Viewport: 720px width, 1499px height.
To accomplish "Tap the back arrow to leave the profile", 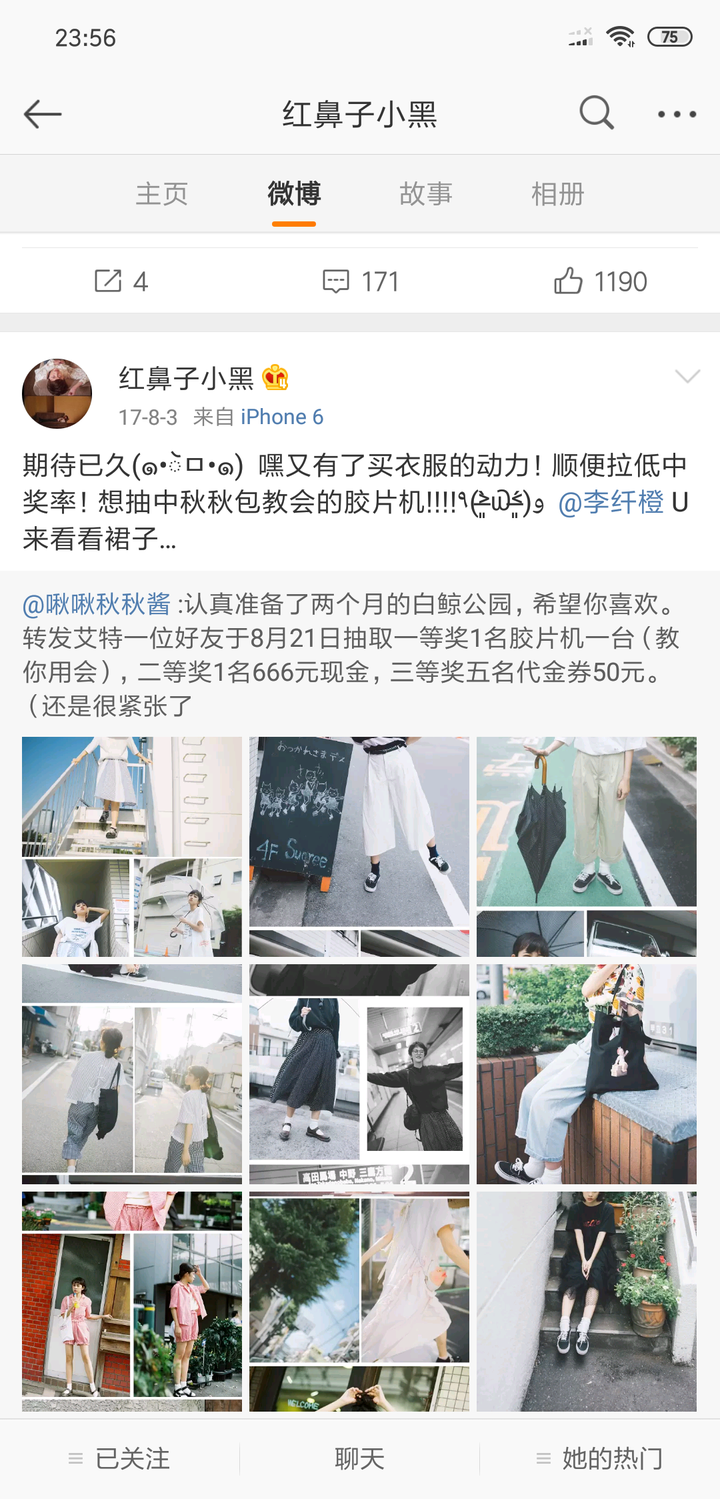I will pyautogui.click(x=42, y=113).
